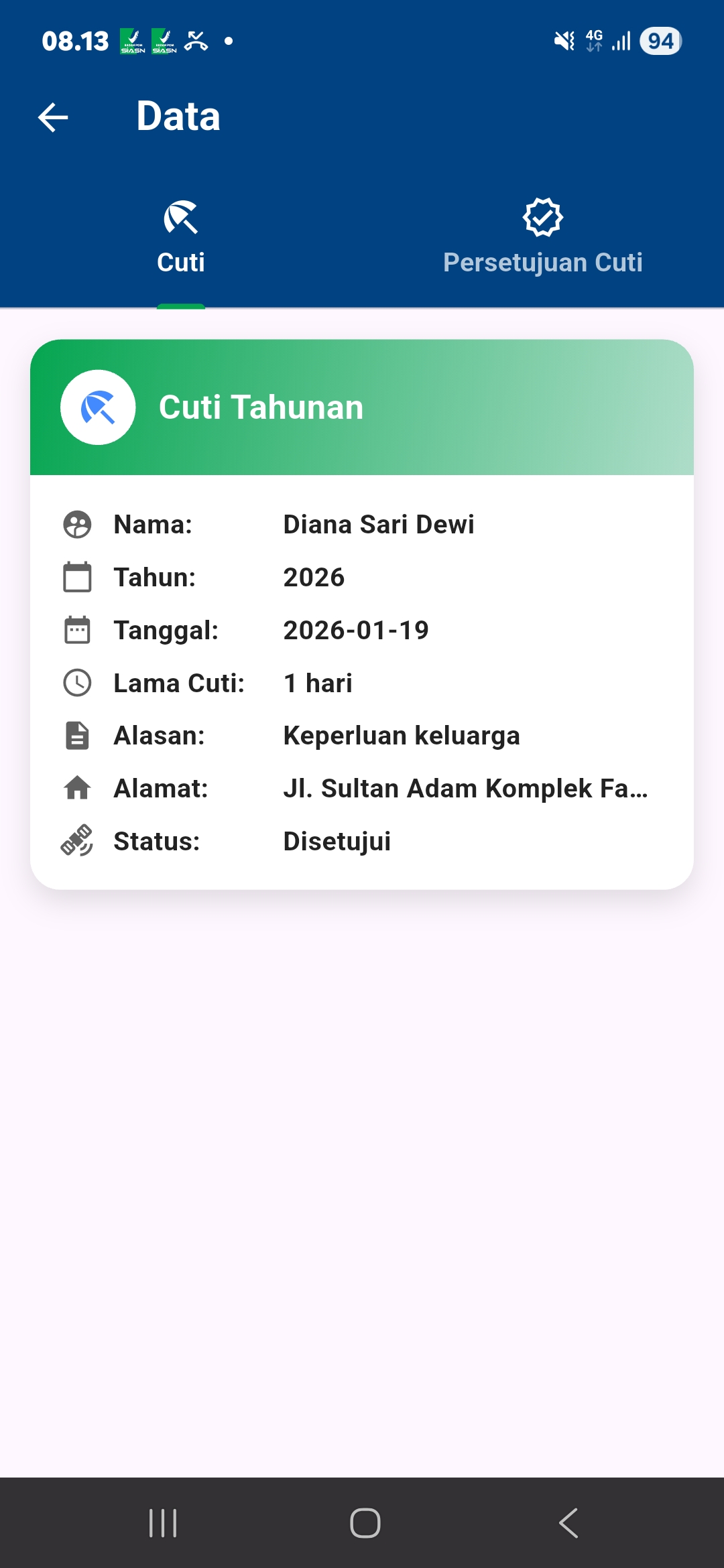Switch to the Persetujuan Cuti tab

pos(542,238)
